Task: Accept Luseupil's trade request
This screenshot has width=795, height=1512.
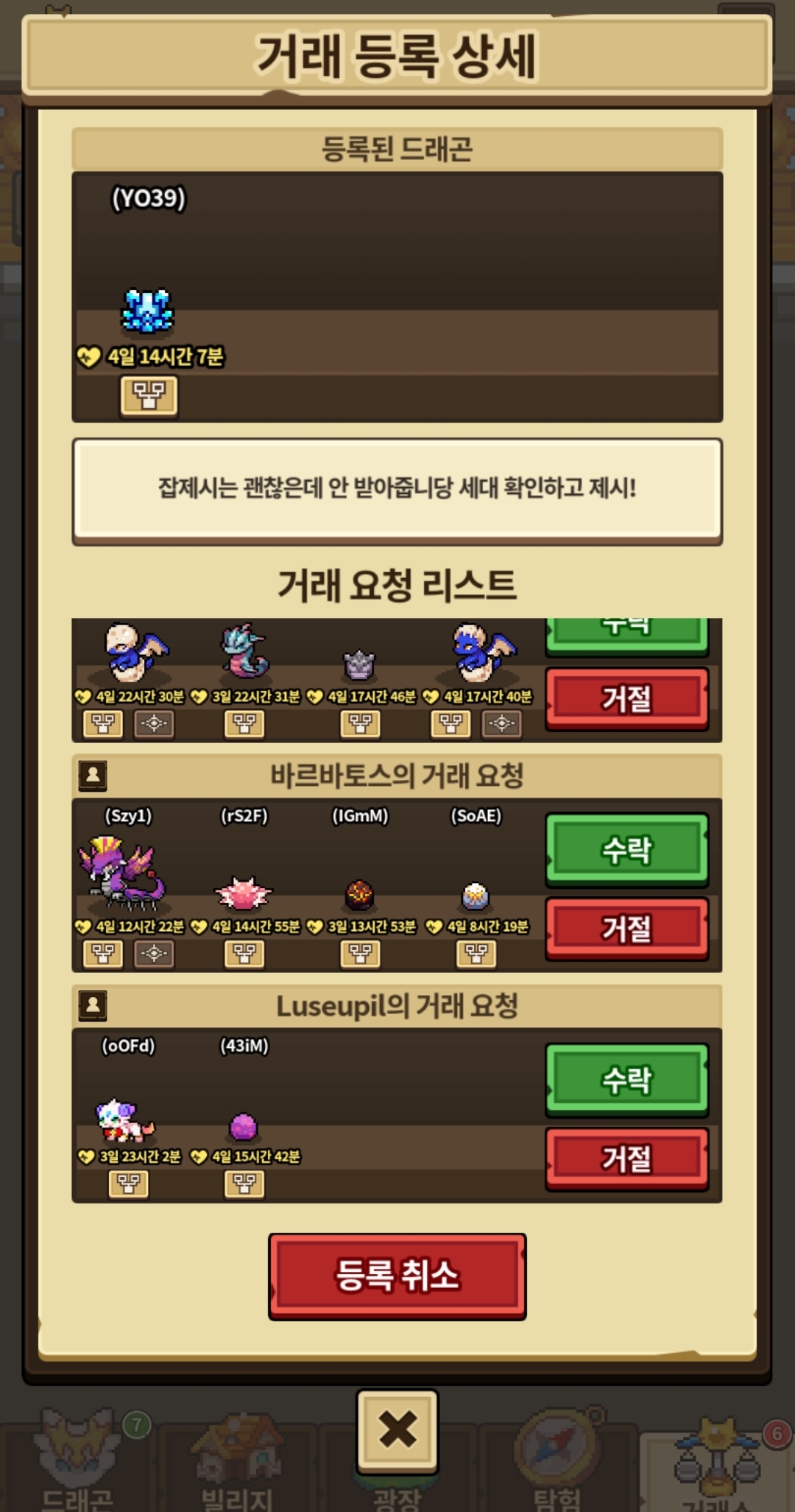Action: pos(626,1080)
